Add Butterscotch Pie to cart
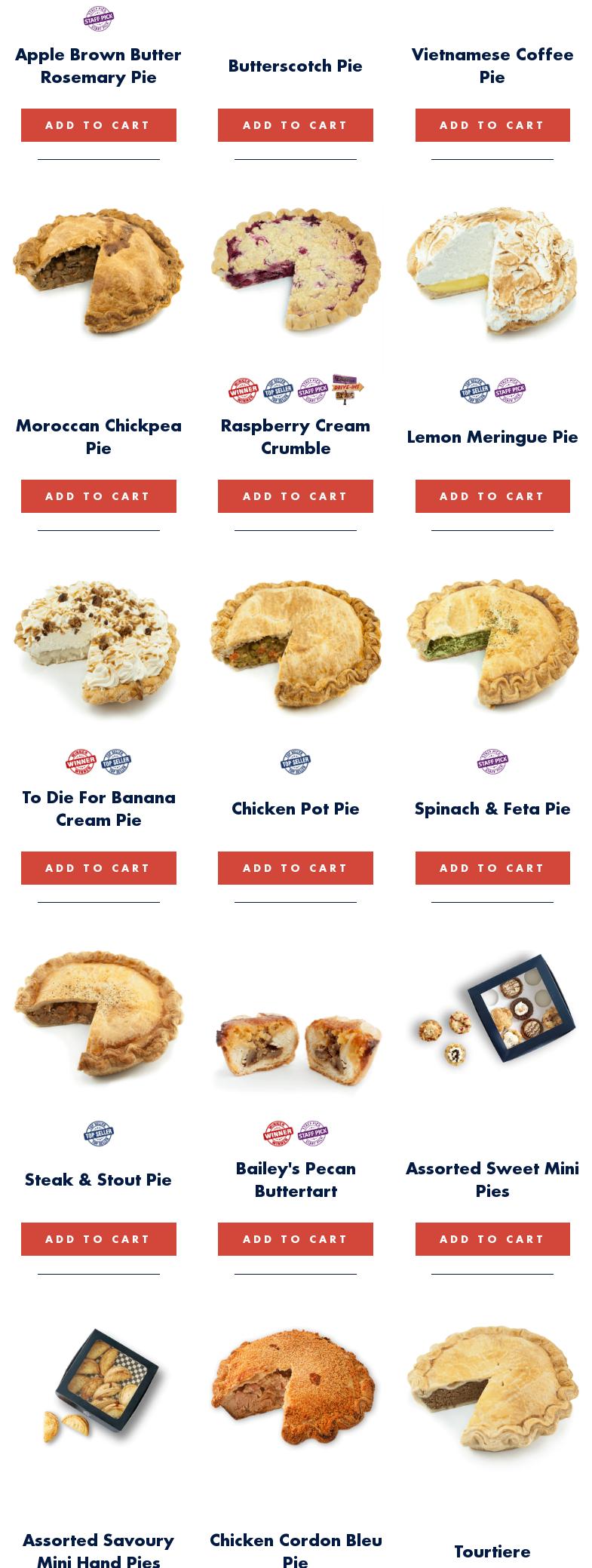 click(295, 125)
